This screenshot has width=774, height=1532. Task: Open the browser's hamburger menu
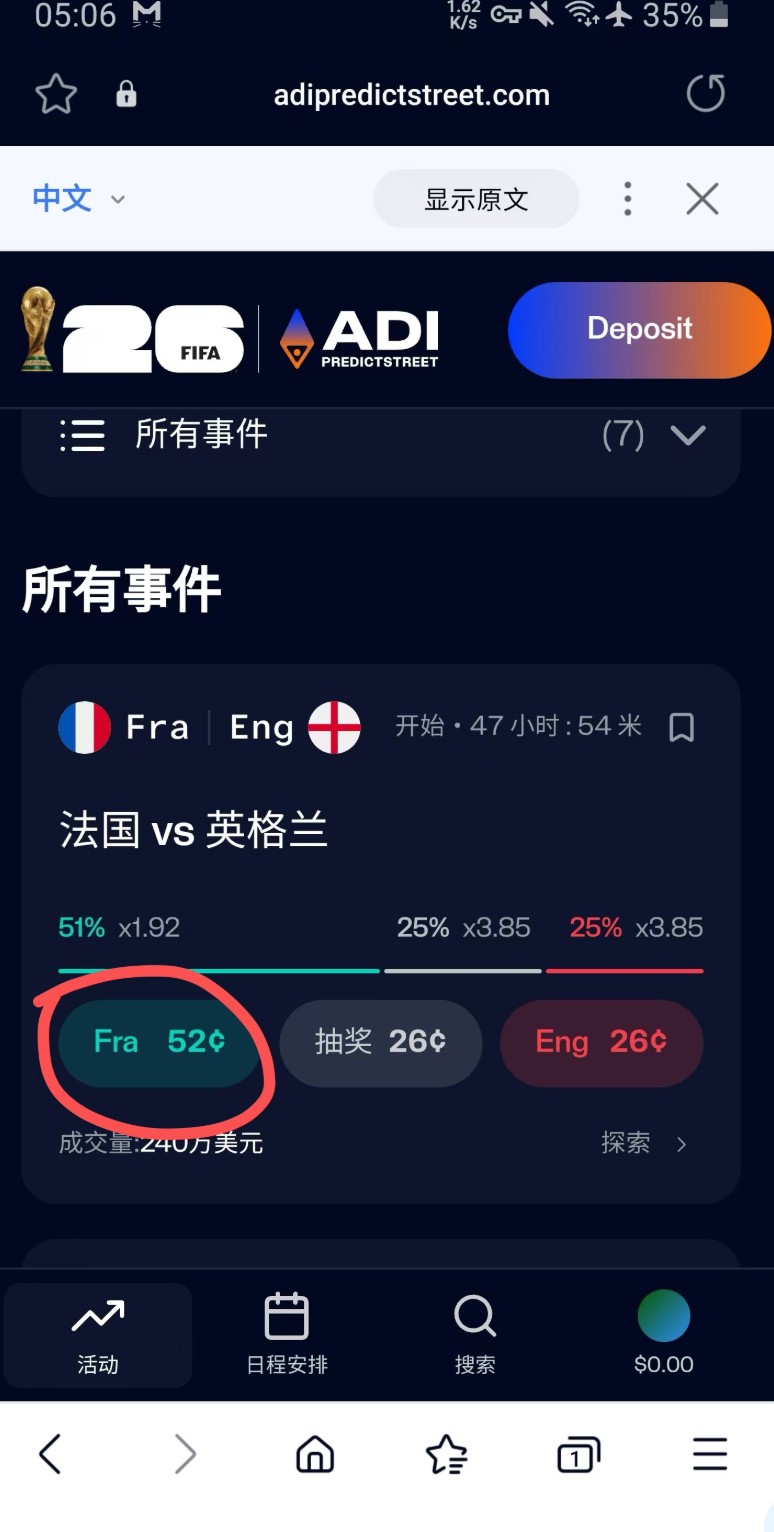tap(710, 1454)
